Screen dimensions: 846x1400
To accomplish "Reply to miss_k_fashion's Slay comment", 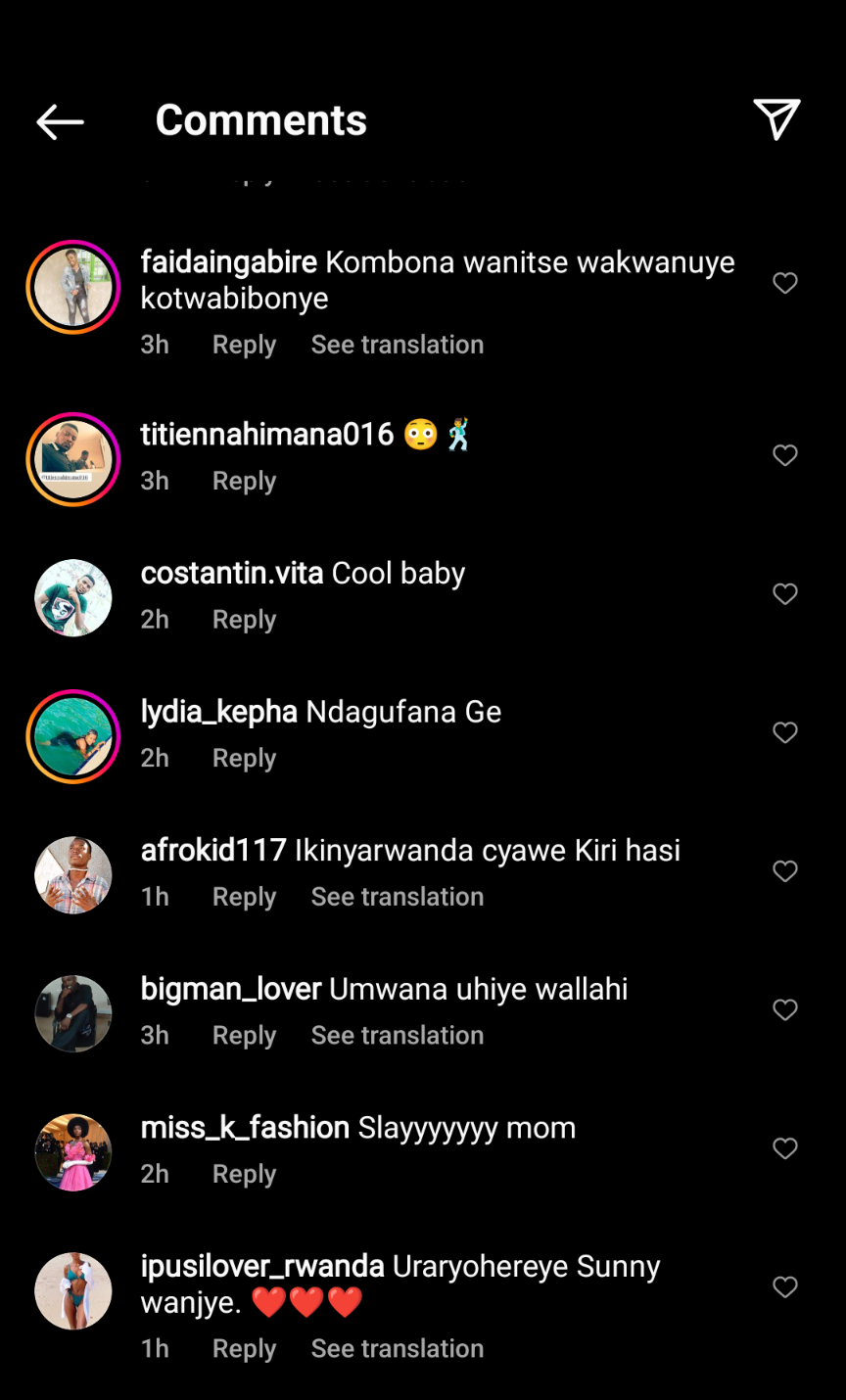I will (x=244, y=1174).
